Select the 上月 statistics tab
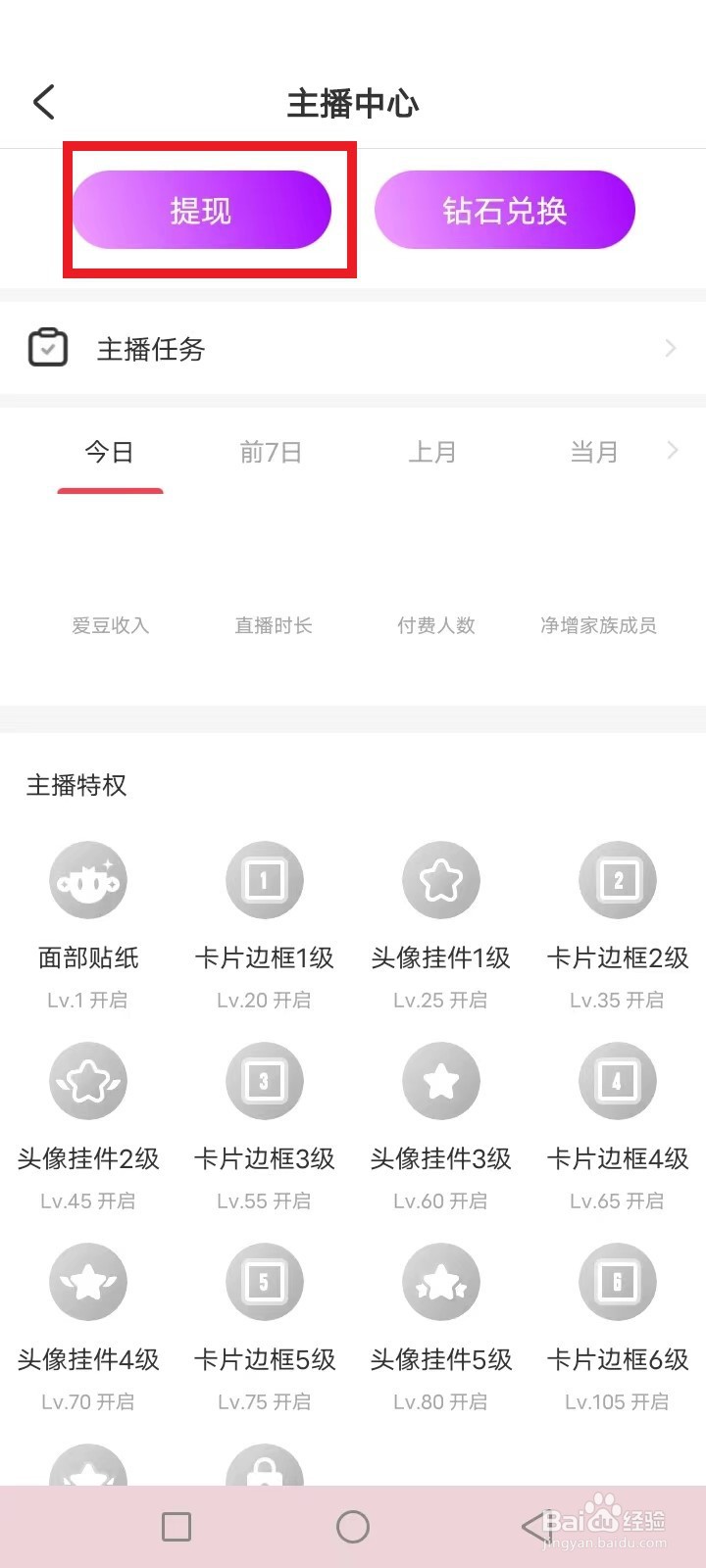 [432, 452]
